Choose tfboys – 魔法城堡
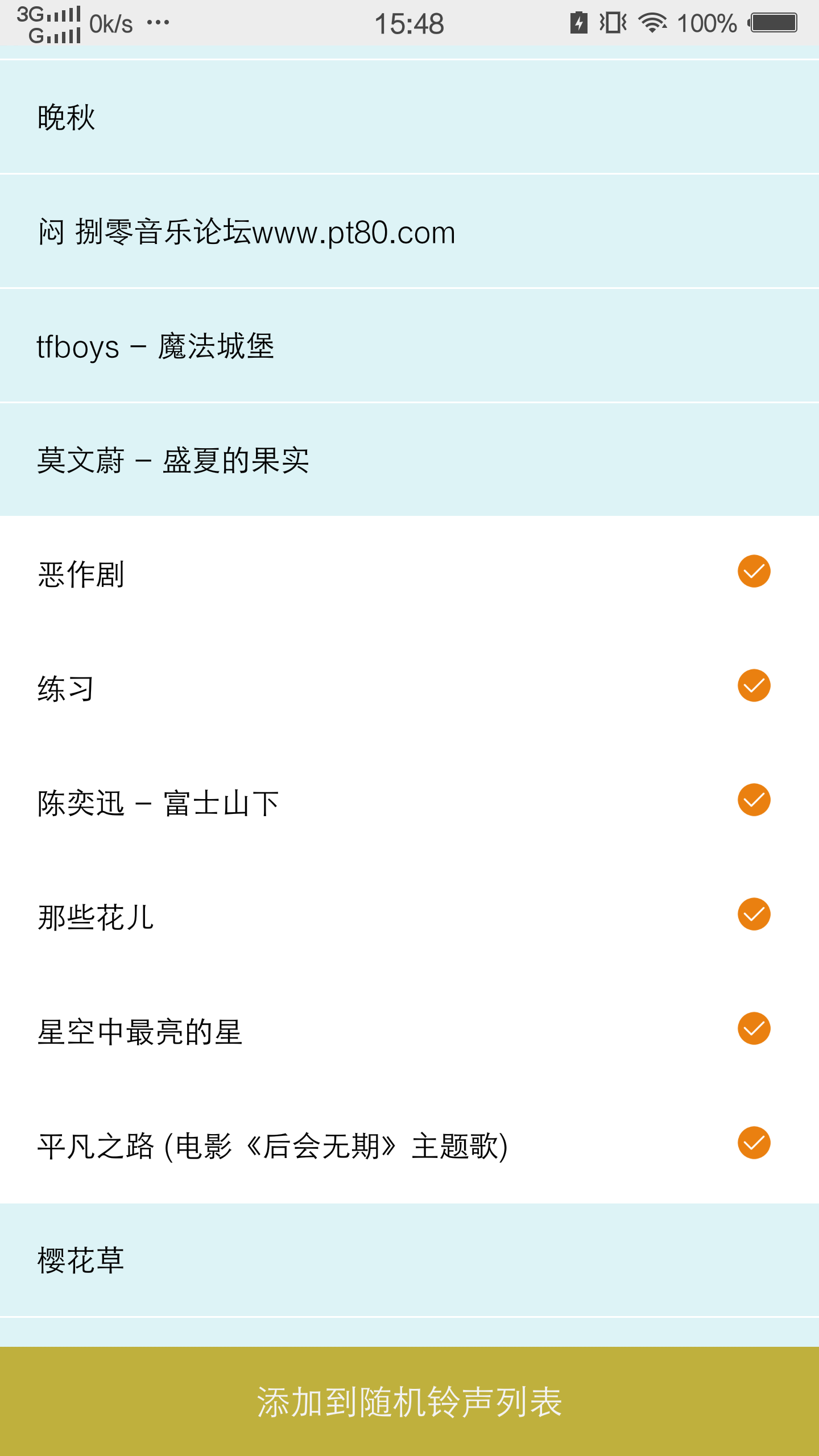The height and width of the screenshot is (1456, 819). pos(409,346)
